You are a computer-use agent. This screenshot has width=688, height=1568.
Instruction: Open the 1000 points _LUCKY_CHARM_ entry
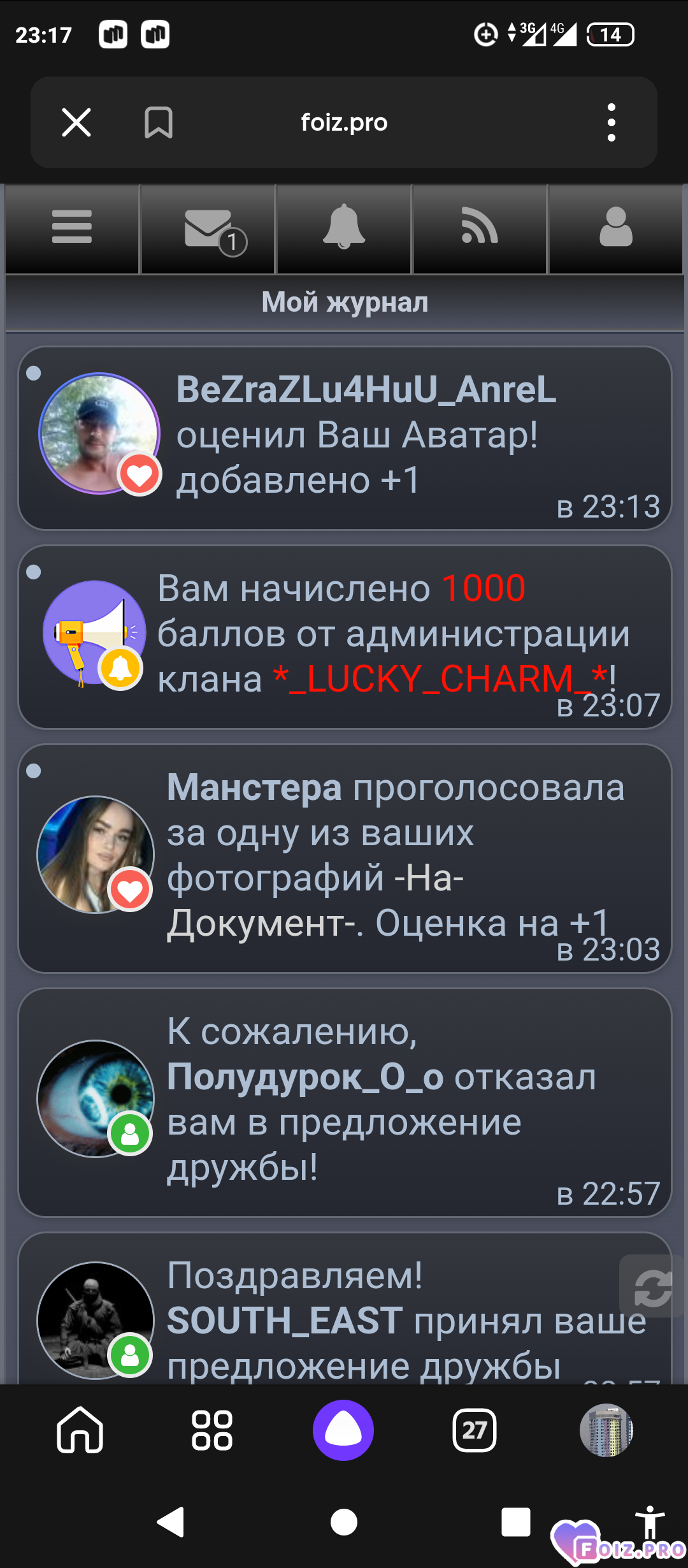pos(345,637)
